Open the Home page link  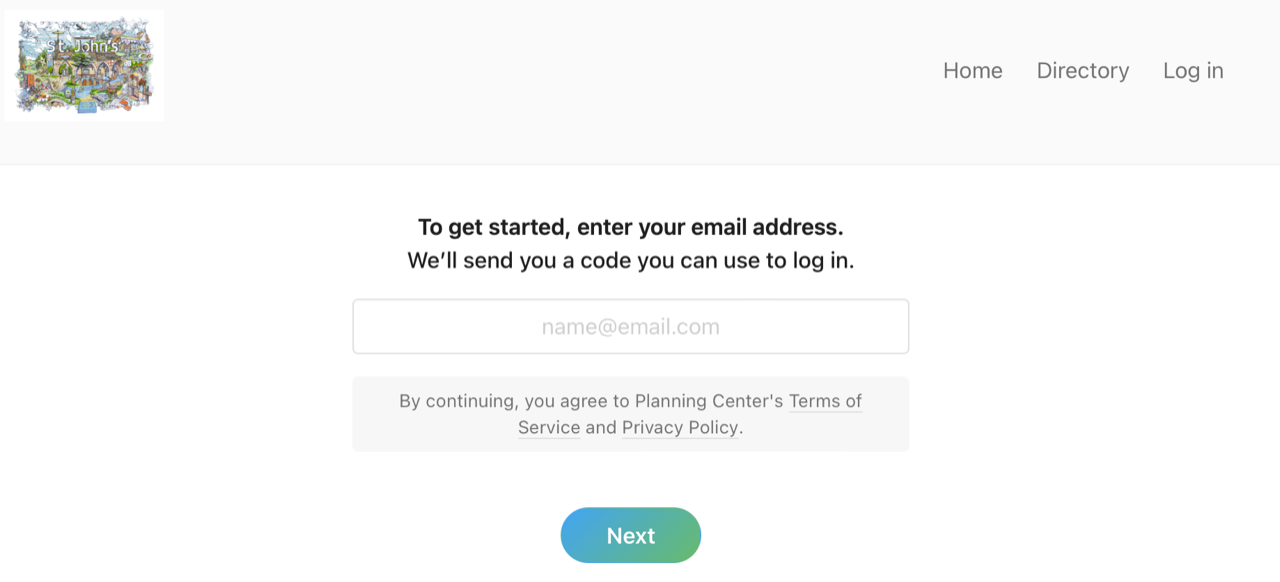tap(972, 71)
